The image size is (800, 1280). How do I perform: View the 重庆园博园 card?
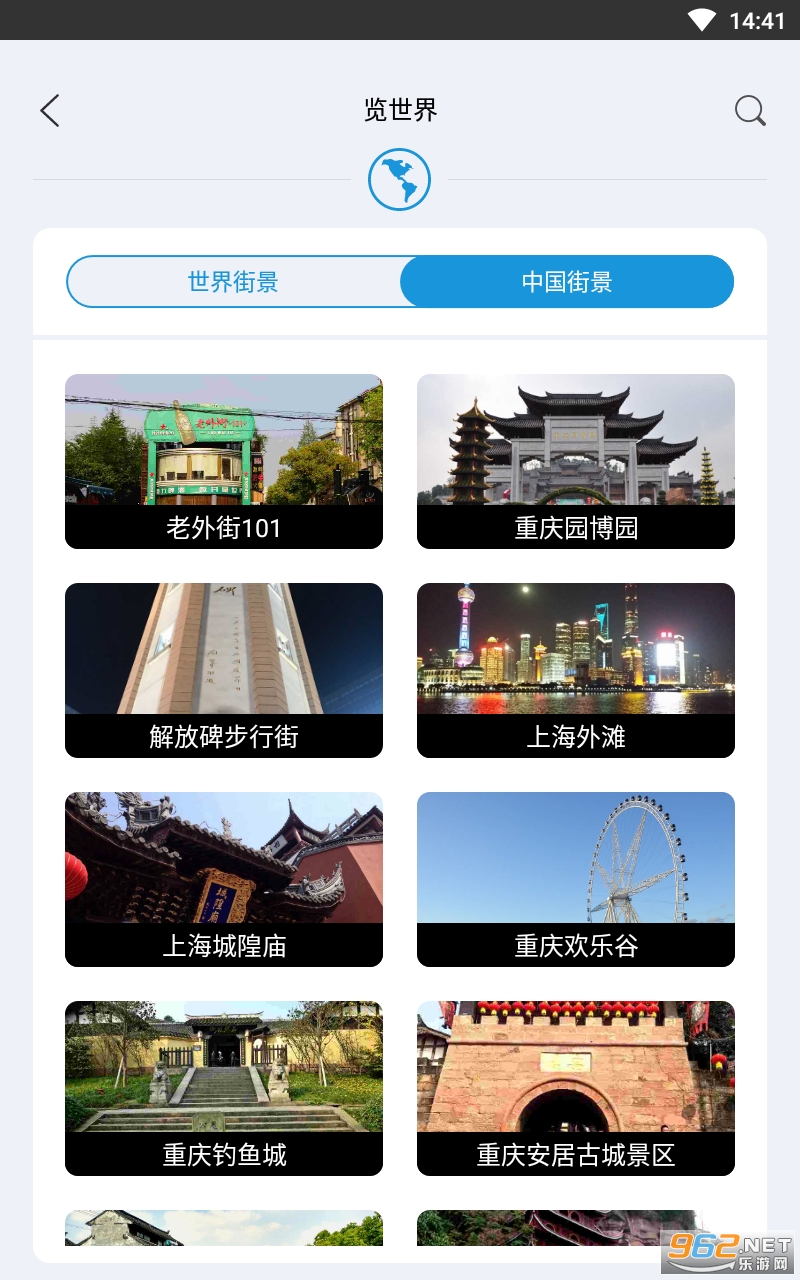[576, 461]
